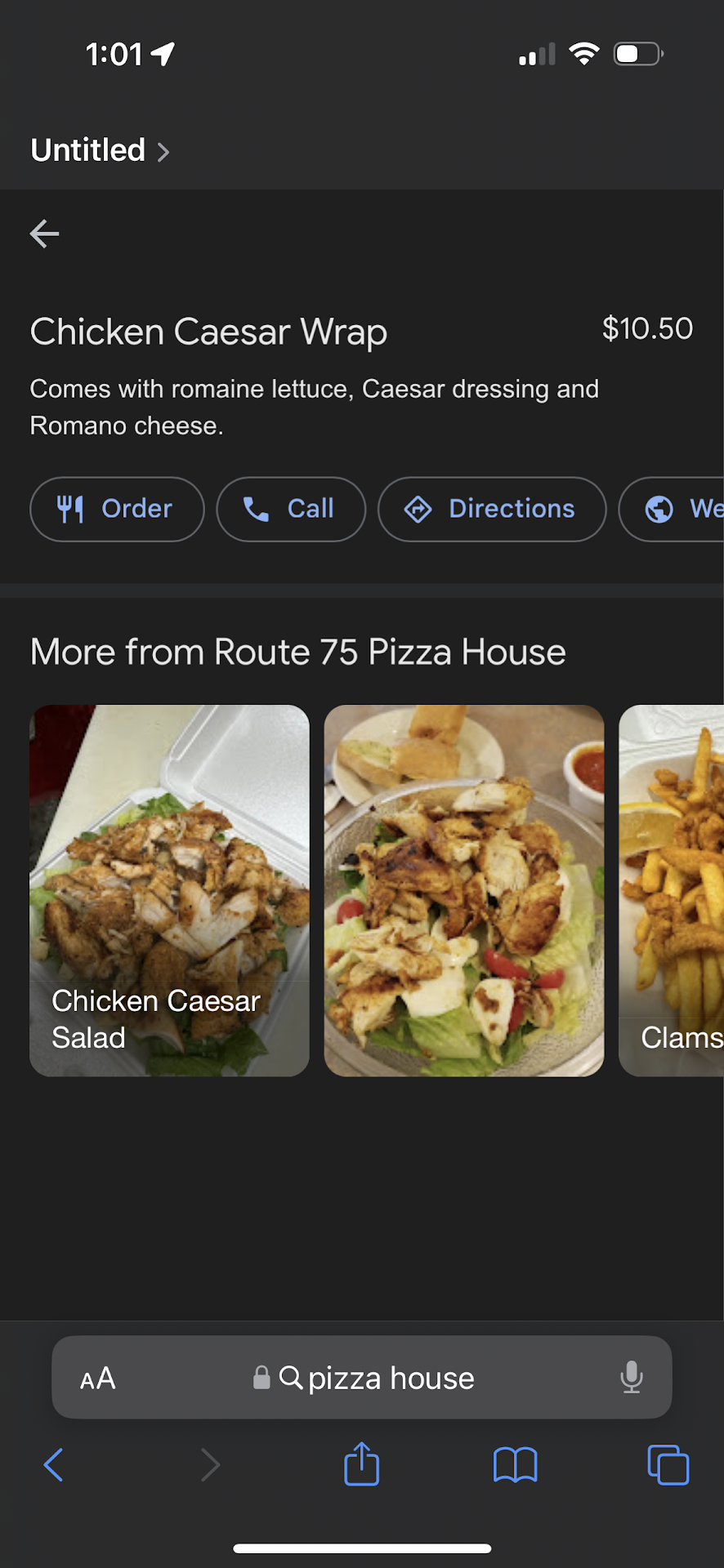Go back to the previous Safari page

(x=54, y=1465)
